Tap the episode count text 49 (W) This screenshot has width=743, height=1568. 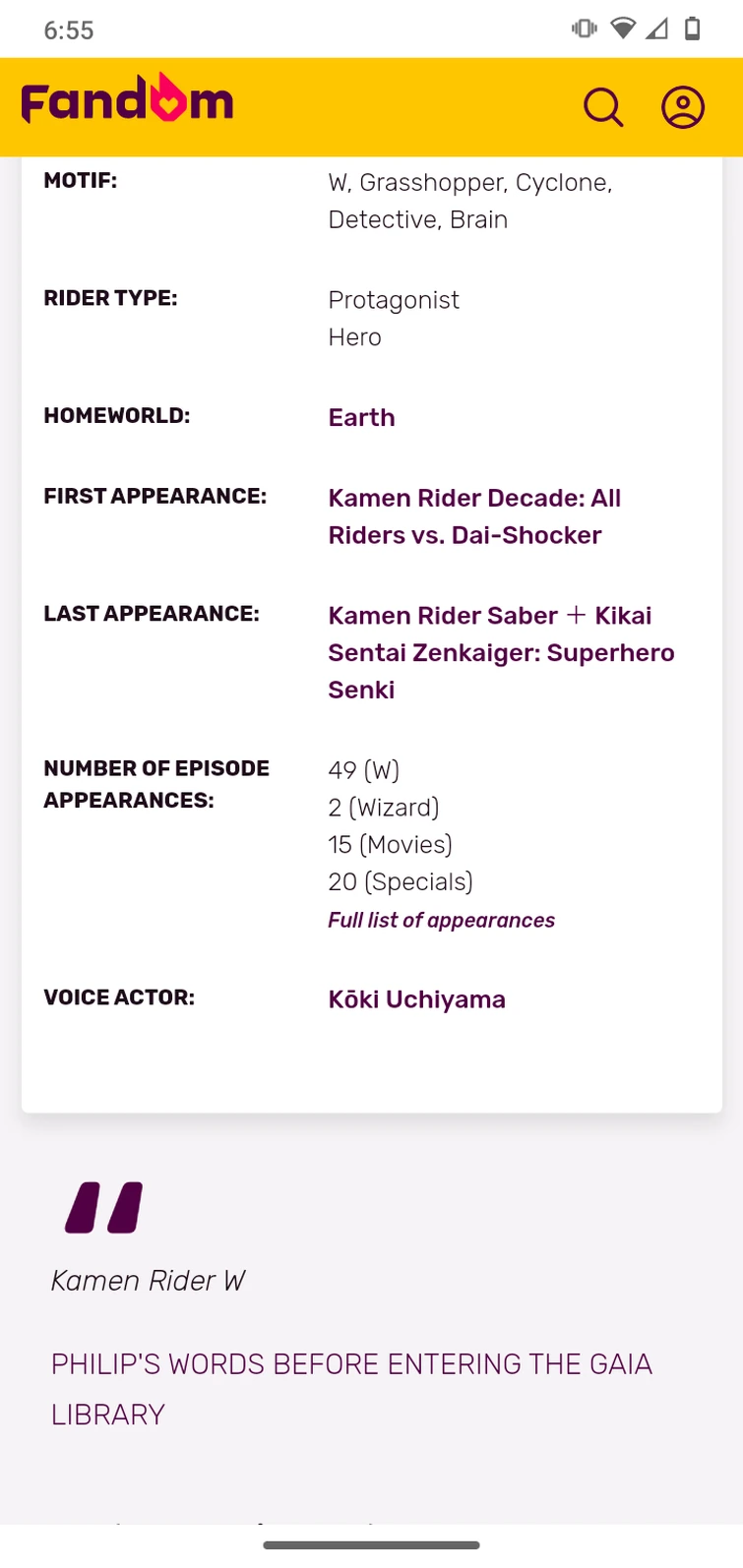pos(363,770)
